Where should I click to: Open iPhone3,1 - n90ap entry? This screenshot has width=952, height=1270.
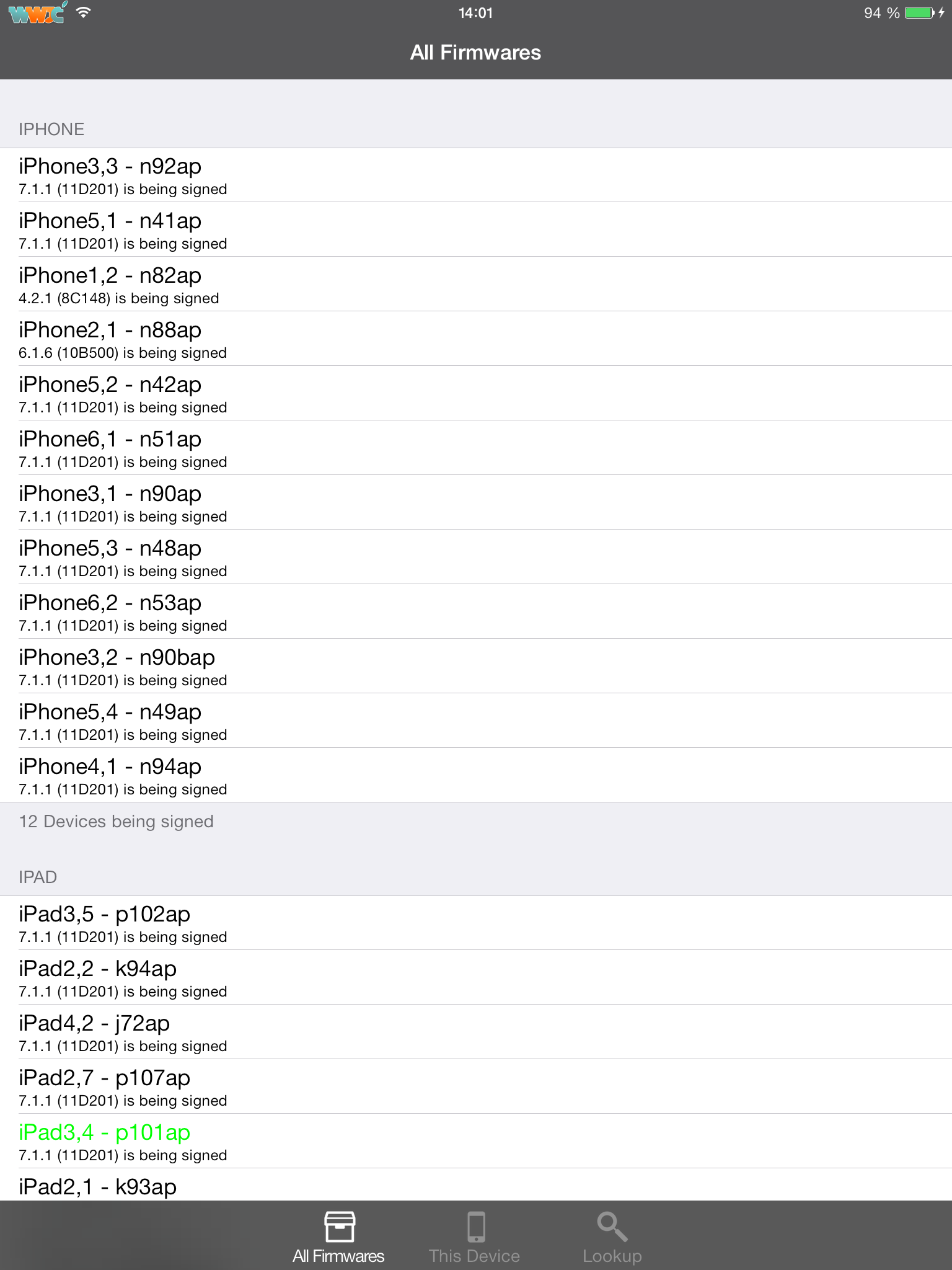point(476,503)
